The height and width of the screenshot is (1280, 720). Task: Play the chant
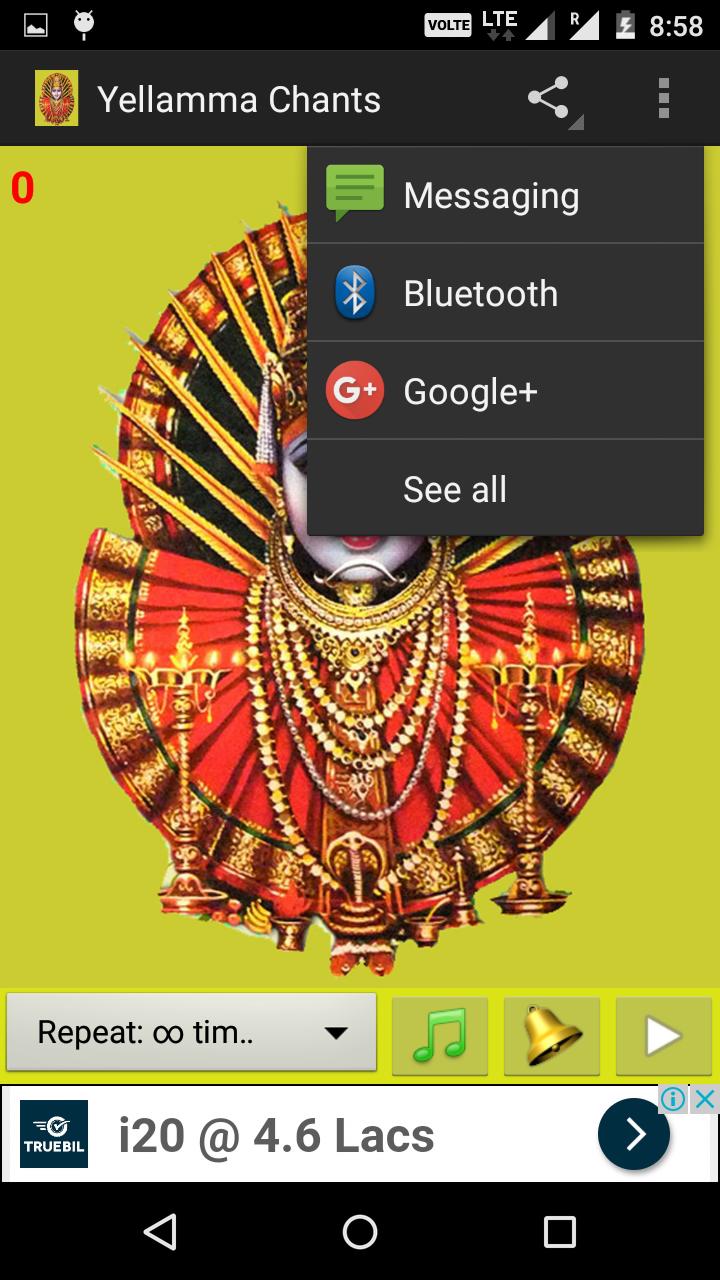663,1036
